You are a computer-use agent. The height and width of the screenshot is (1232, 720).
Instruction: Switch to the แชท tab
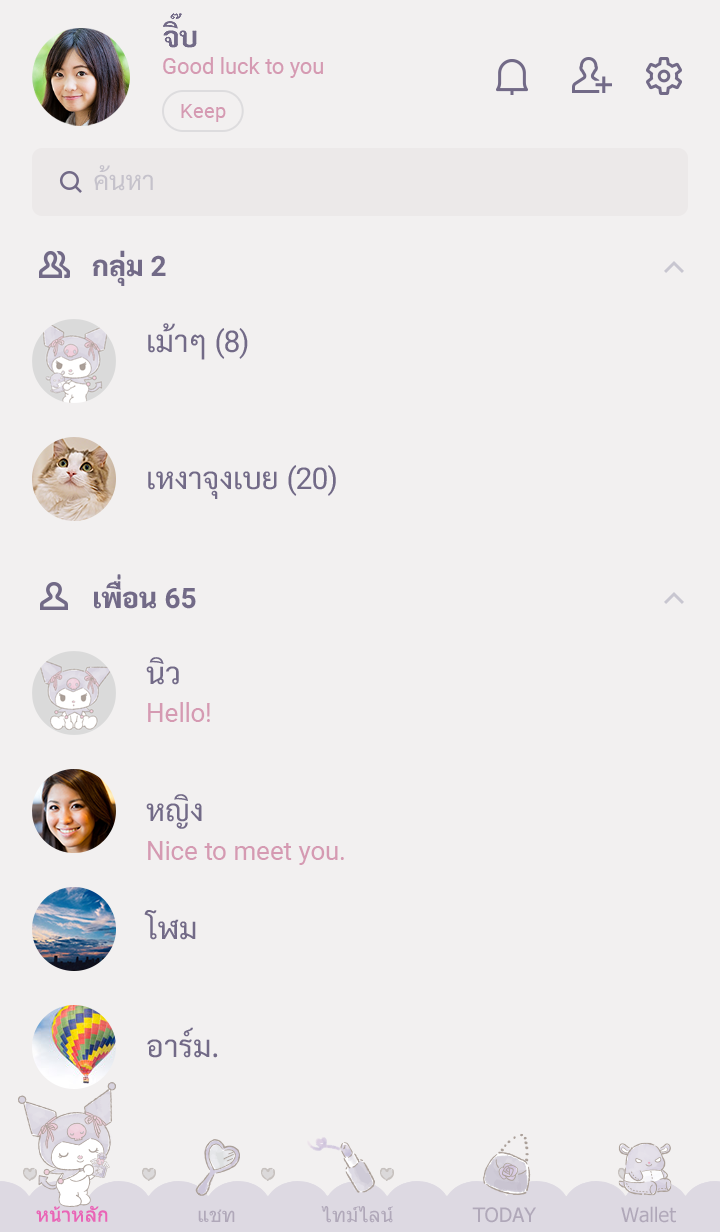[x=216, y=1190]
